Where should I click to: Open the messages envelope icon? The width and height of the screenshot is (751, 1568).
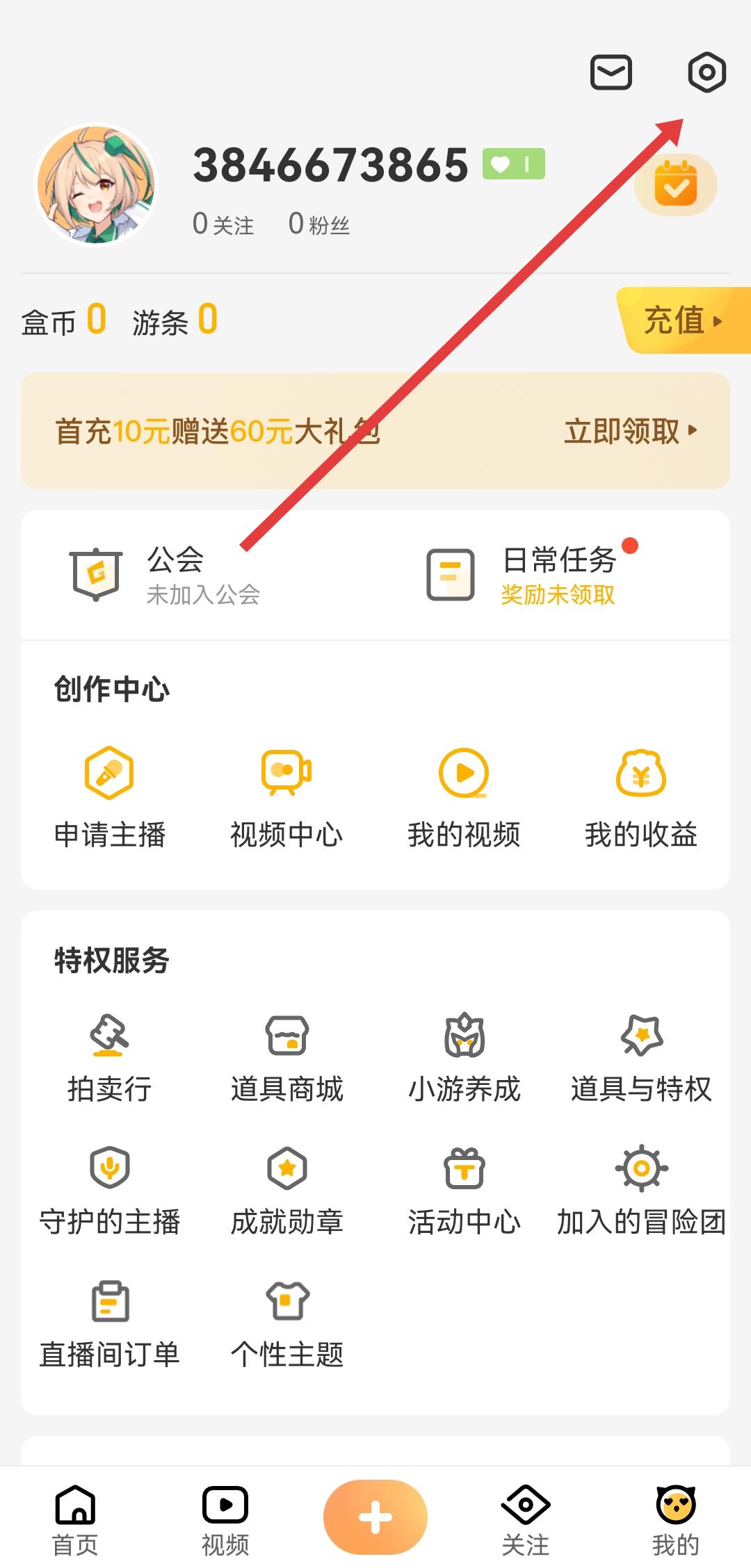click(x=611, y=72)
